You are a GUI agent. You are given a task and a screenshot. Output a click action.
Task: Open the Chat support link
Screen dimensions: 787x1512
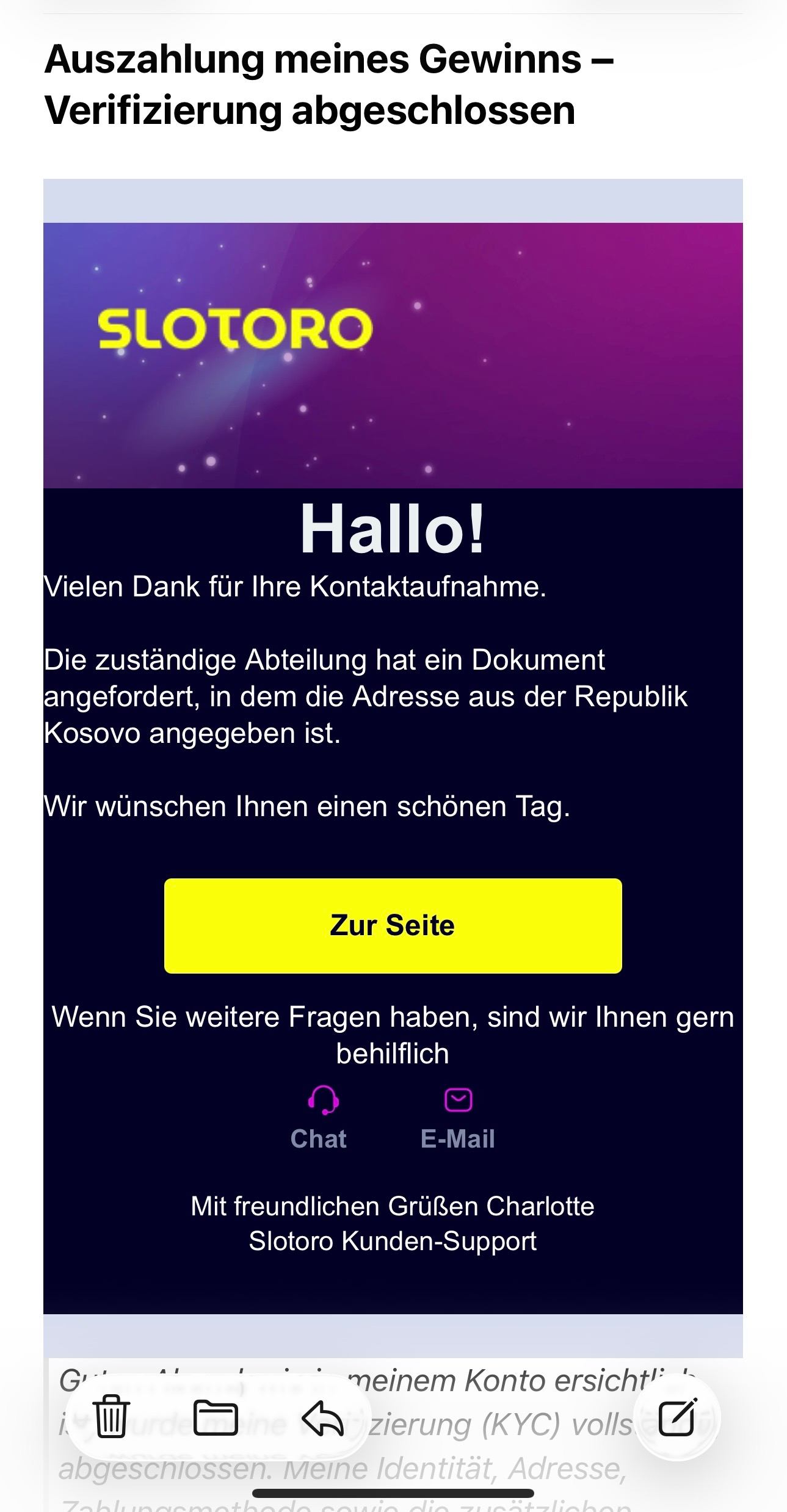tap(320, 1118)
